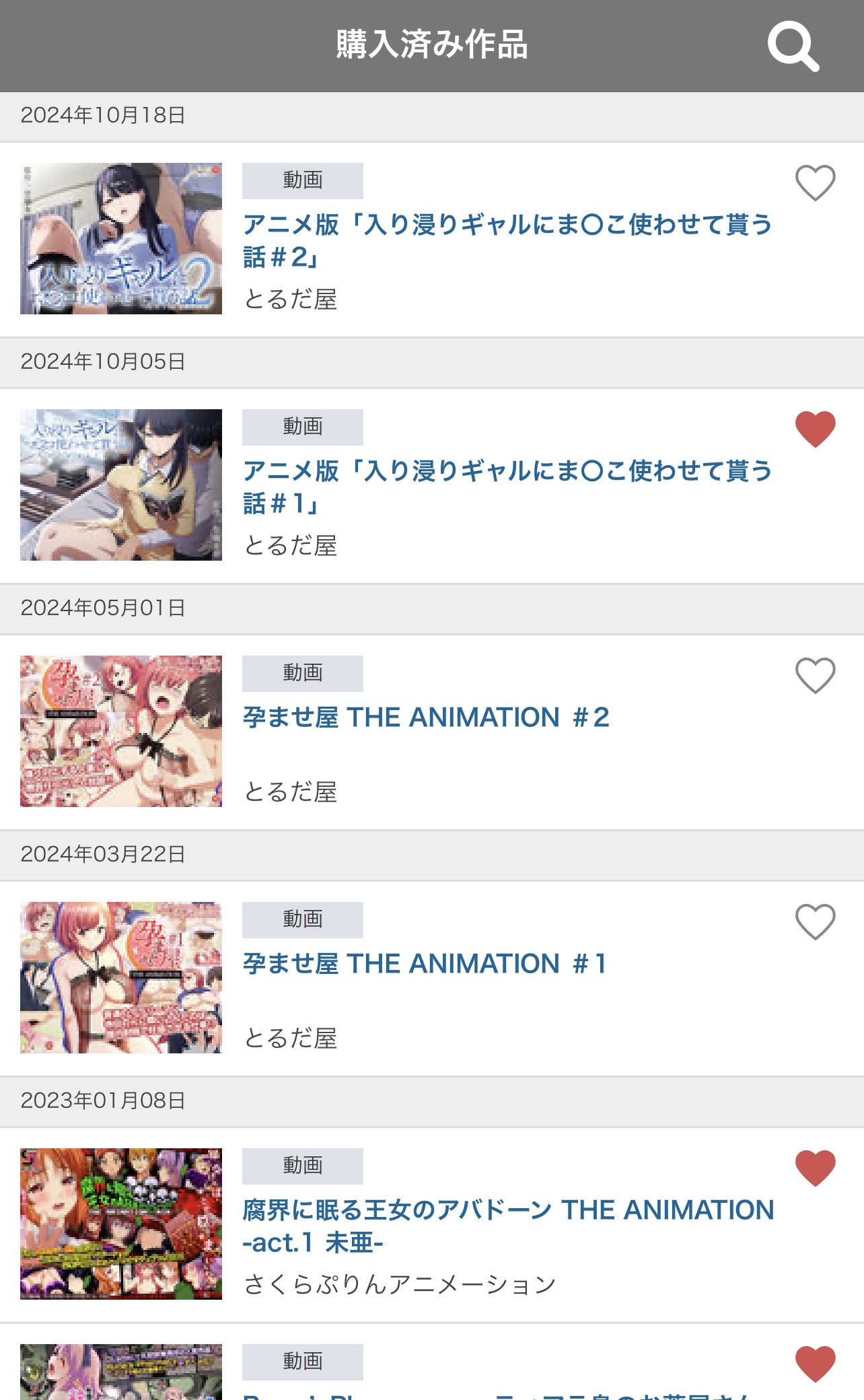Image resolution: width=864 pixels, height=1400 pixels.
Task: Tap the thumbnail for 入り浸りギャル 話#1
Action: point(121,485)
